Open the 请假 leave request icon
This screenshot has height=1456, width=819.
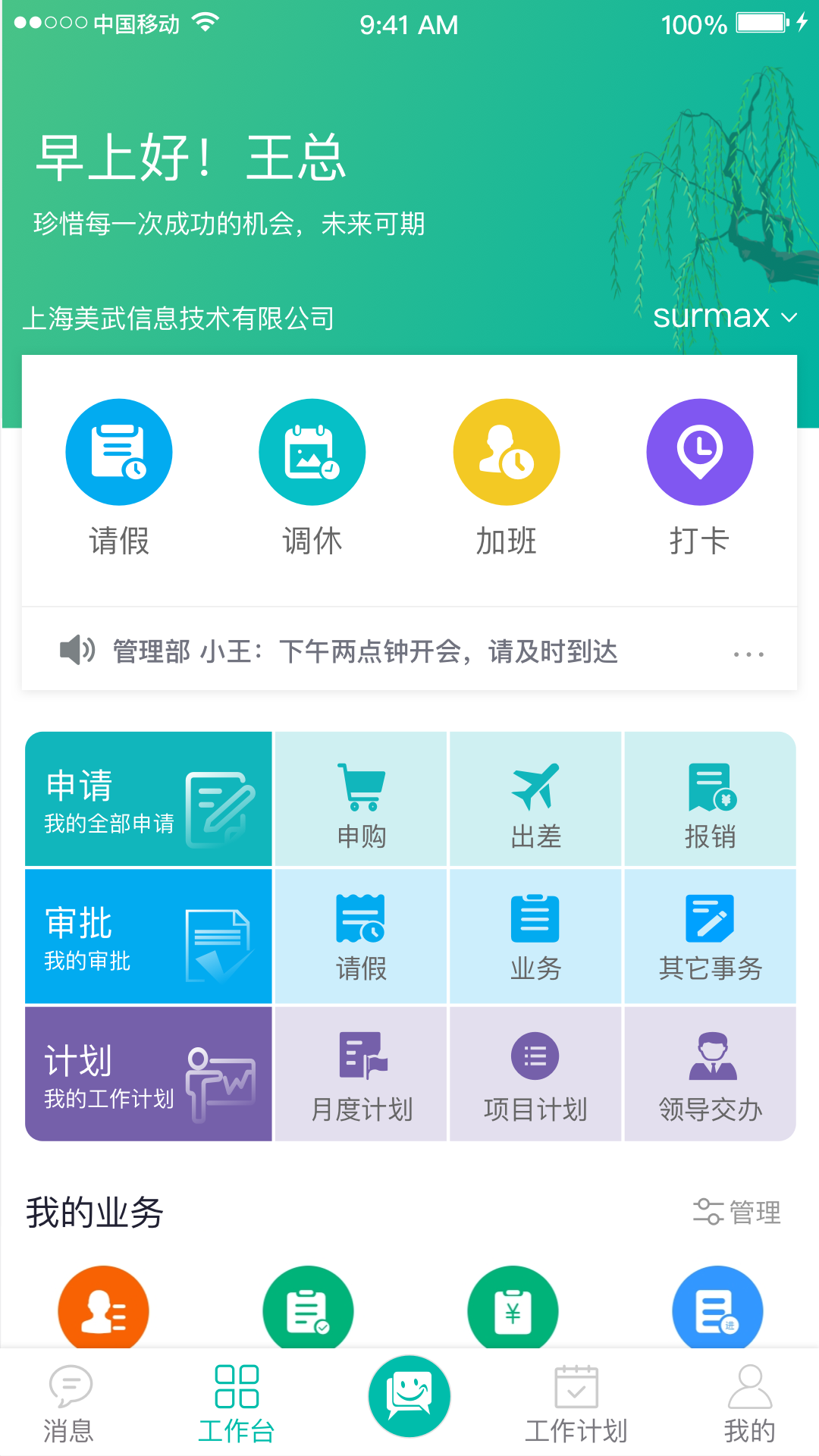click(x=119, y=451)
